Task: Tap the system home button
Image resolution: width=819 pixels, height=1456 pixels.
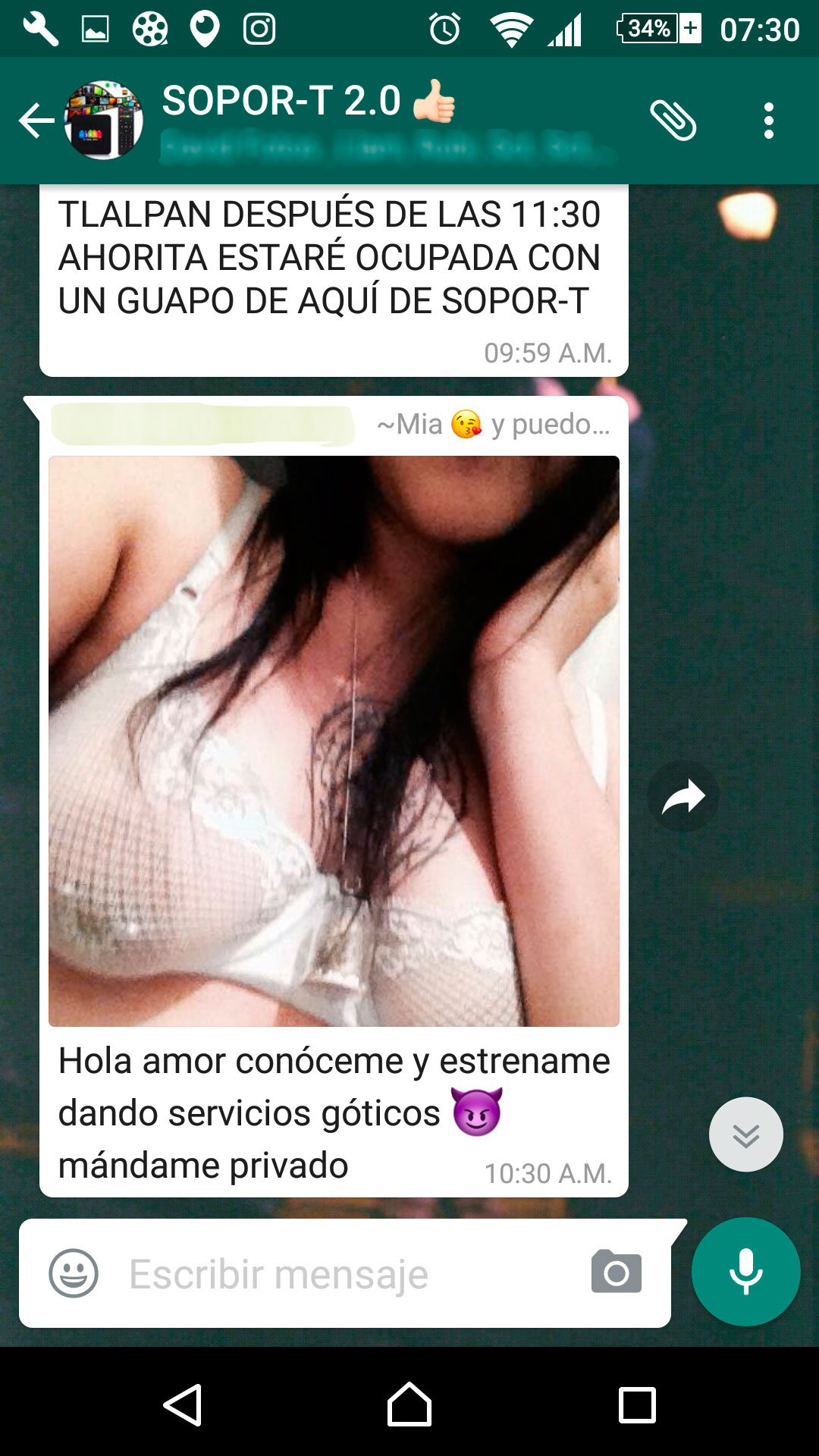Action: [409, 1404]
